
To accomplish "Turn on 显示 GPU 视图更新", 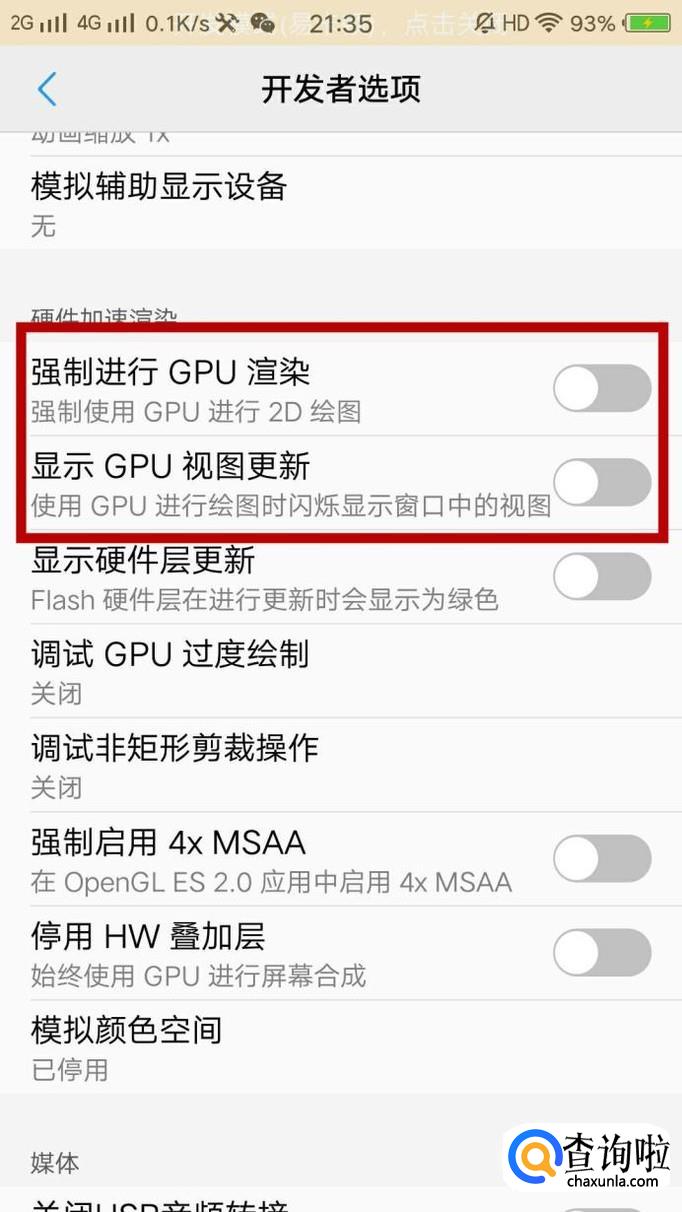I will point(602,482).
